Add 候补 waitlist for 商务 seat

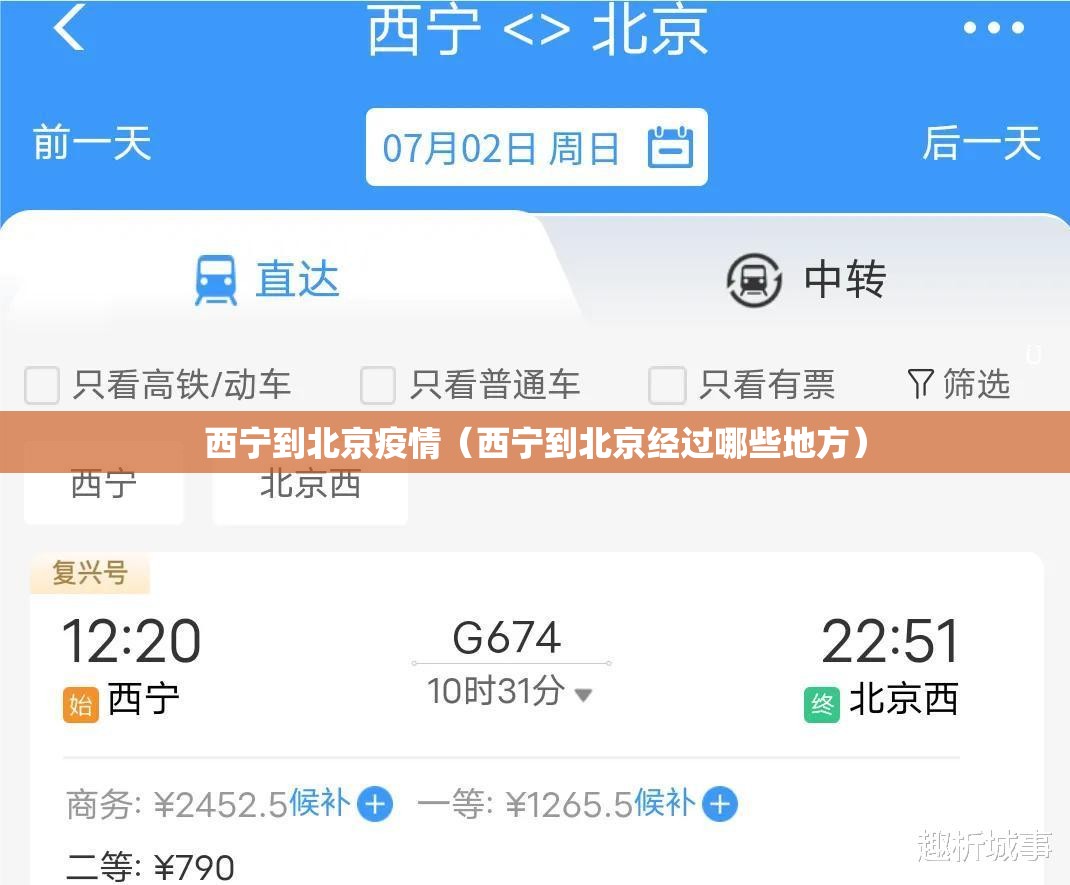click(375, 804)
